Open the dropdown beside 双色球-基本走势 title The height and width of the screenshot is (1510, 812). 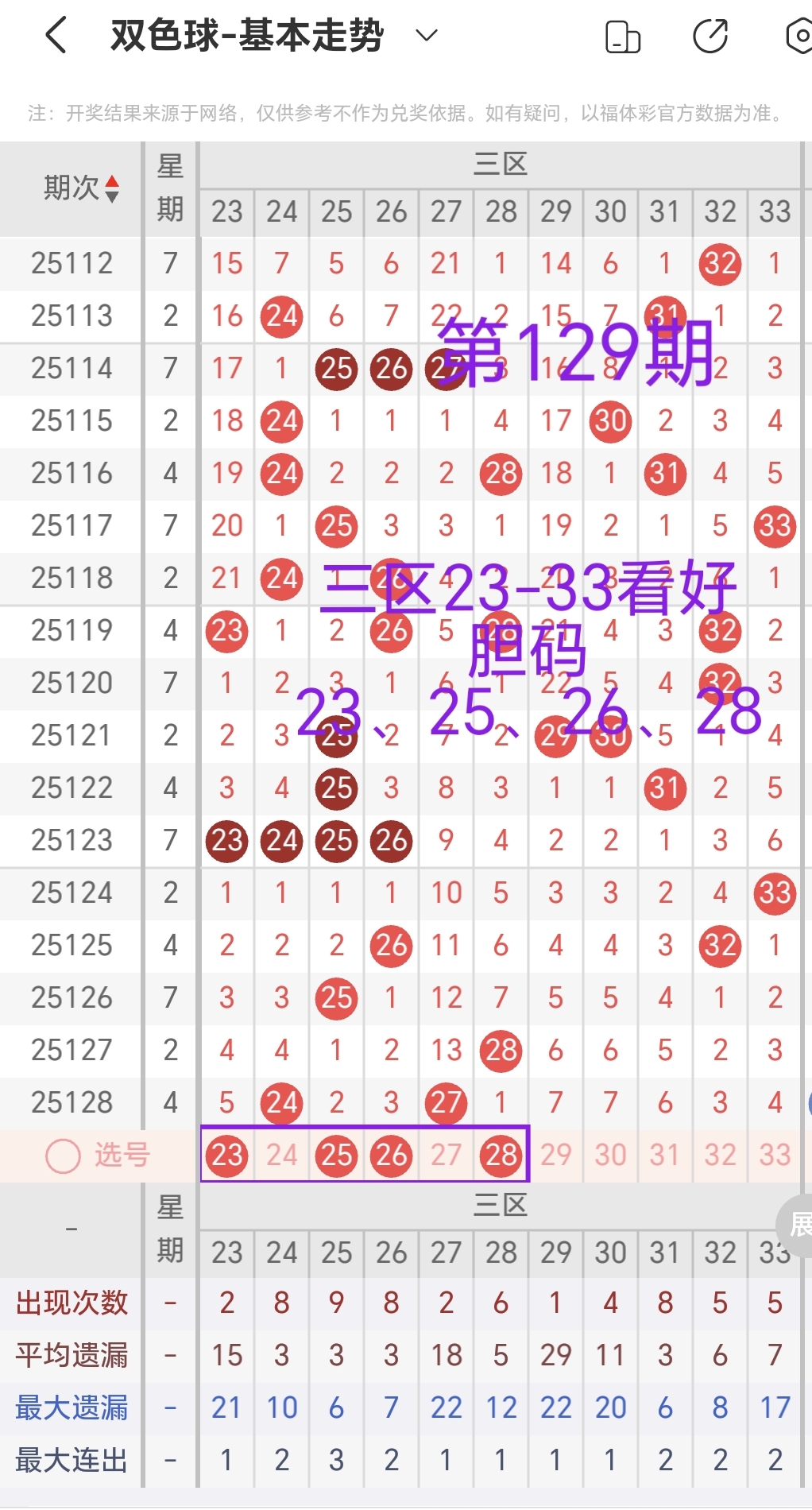pos(426,35)
